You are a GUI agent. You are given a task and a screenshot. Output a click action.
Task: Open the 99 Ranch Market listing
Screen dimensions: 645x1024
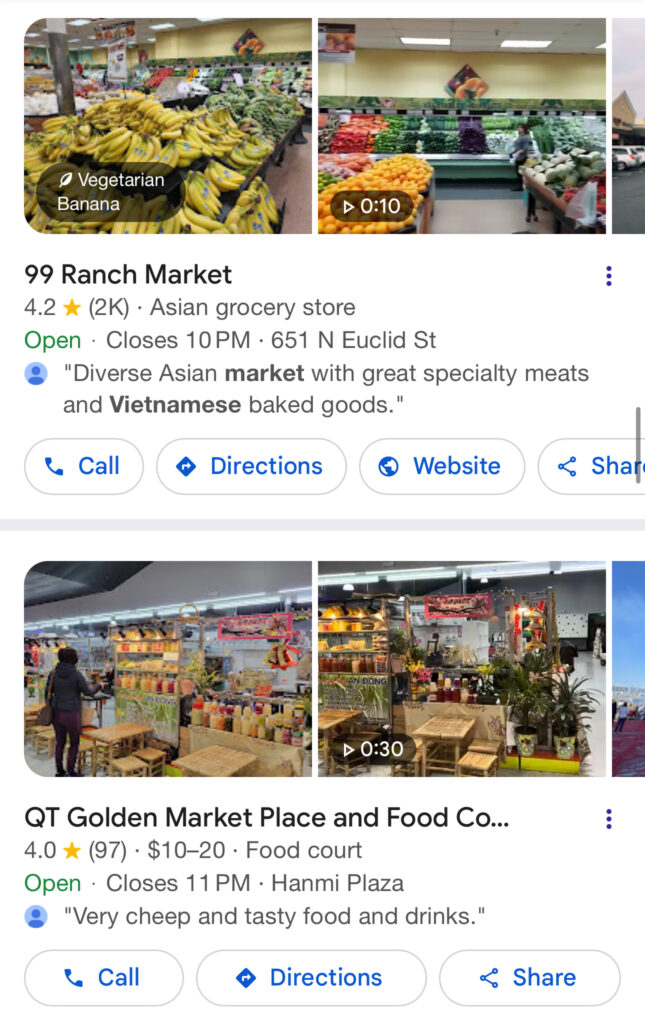click(128, 275)
